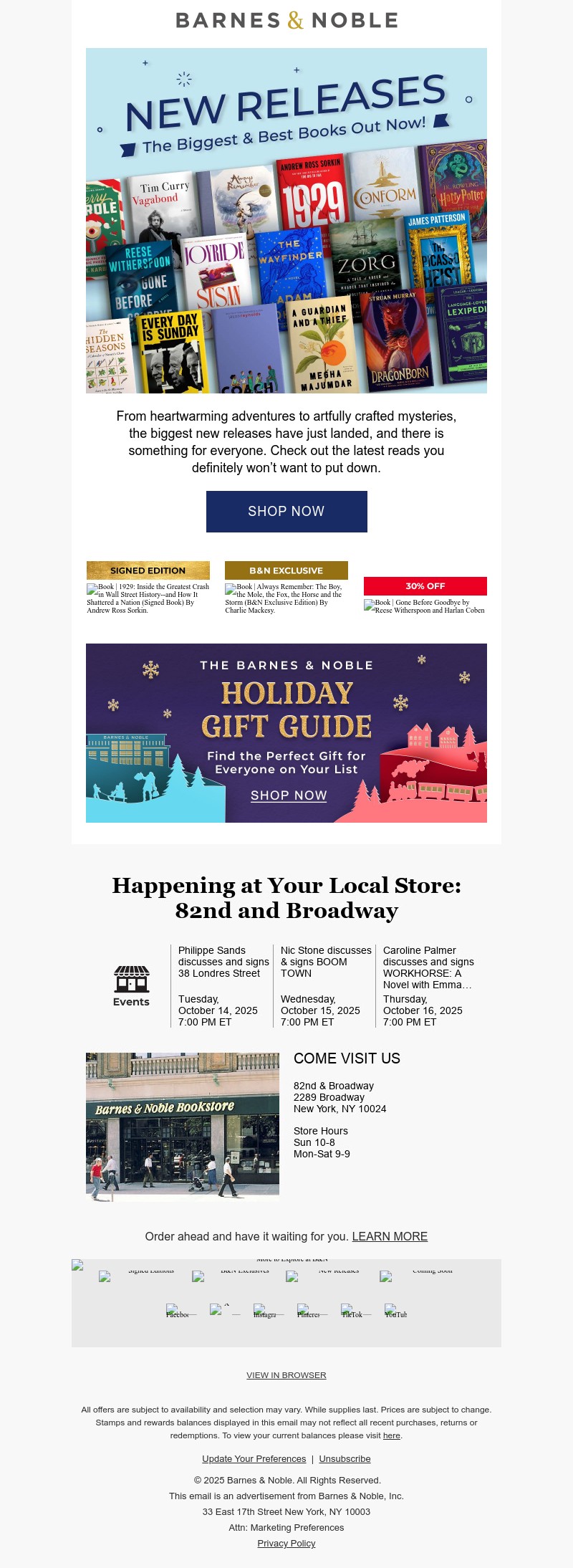
Task: Open the Instagram link
Action: [264, 1311]
